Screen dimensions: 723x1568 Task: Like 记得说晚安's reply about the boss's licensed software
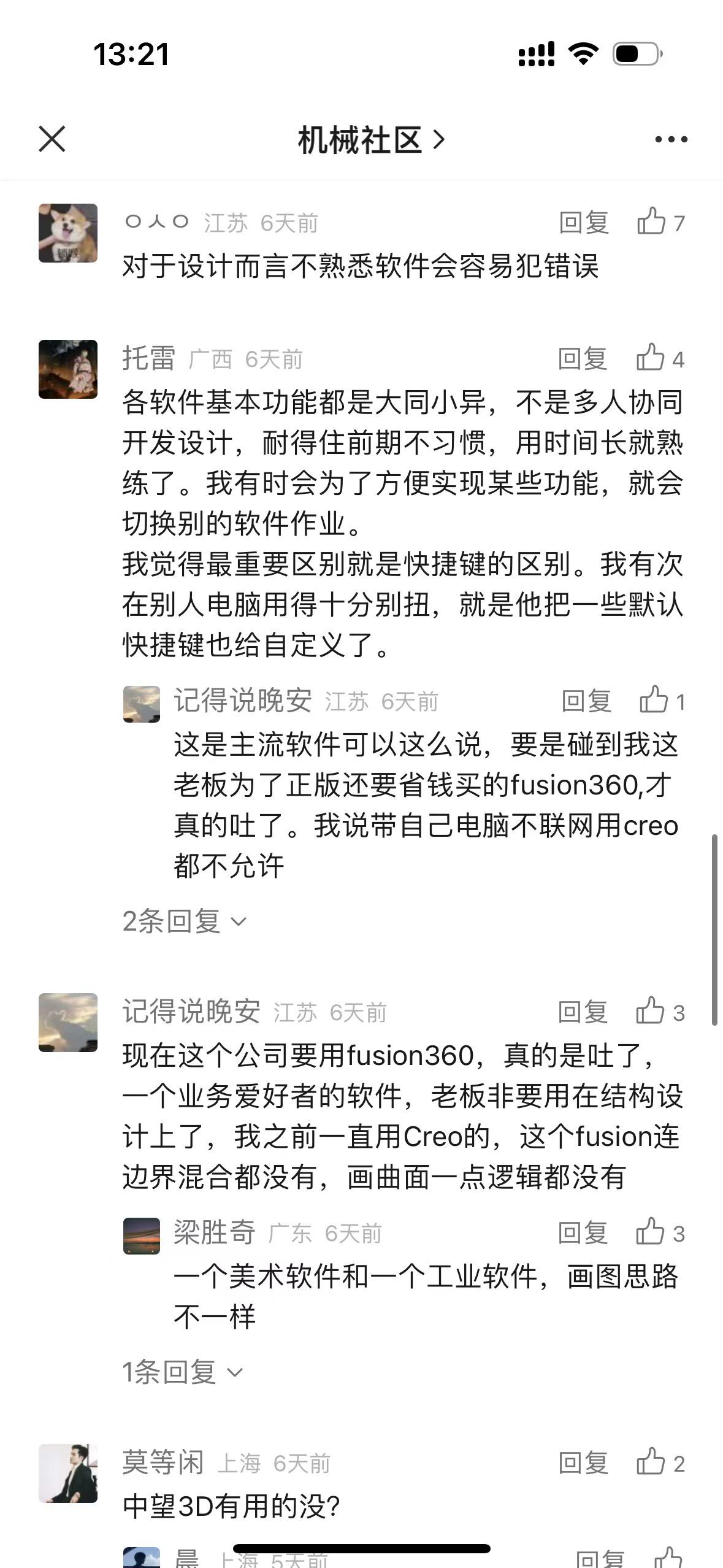coord(661,701)
